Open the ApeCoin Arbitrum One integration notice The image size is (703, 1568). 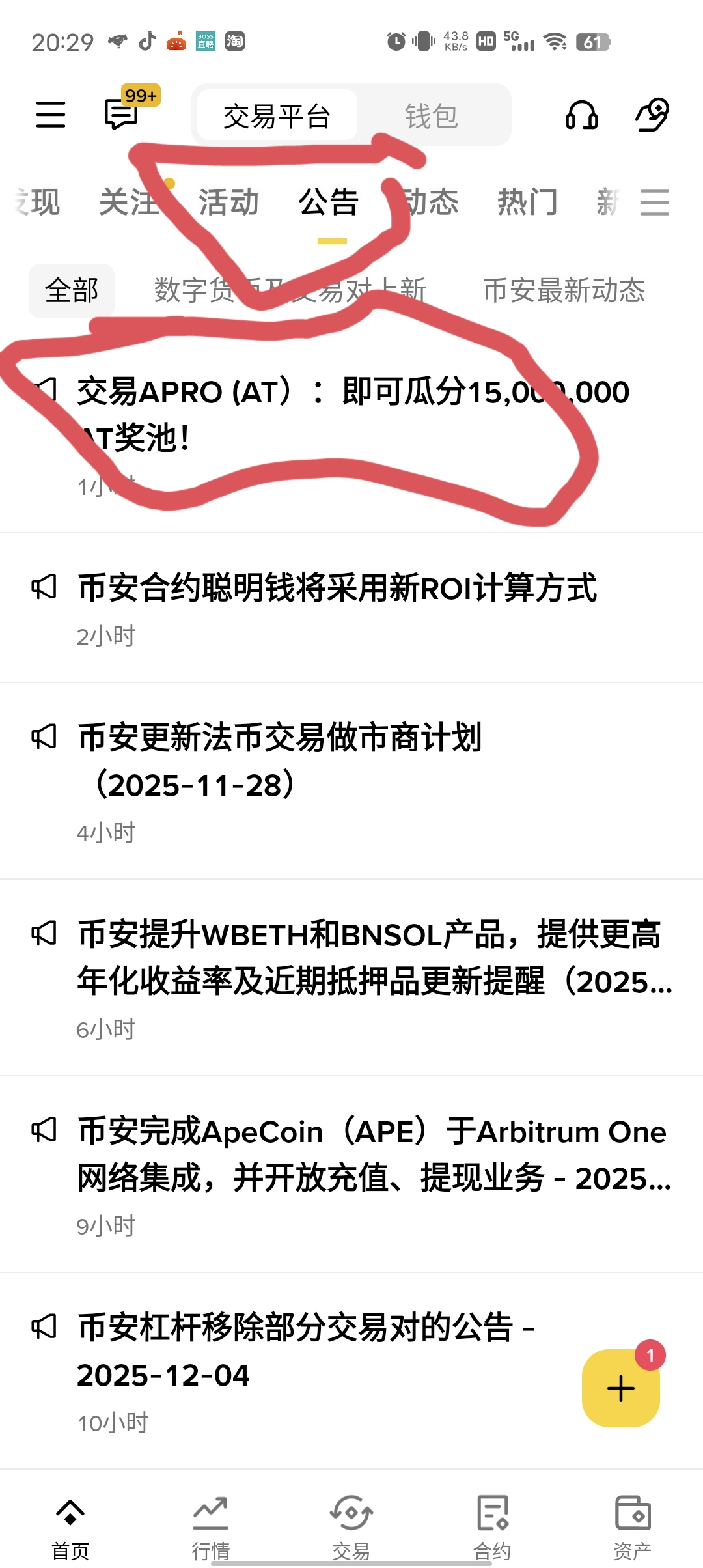[371, 1154]
